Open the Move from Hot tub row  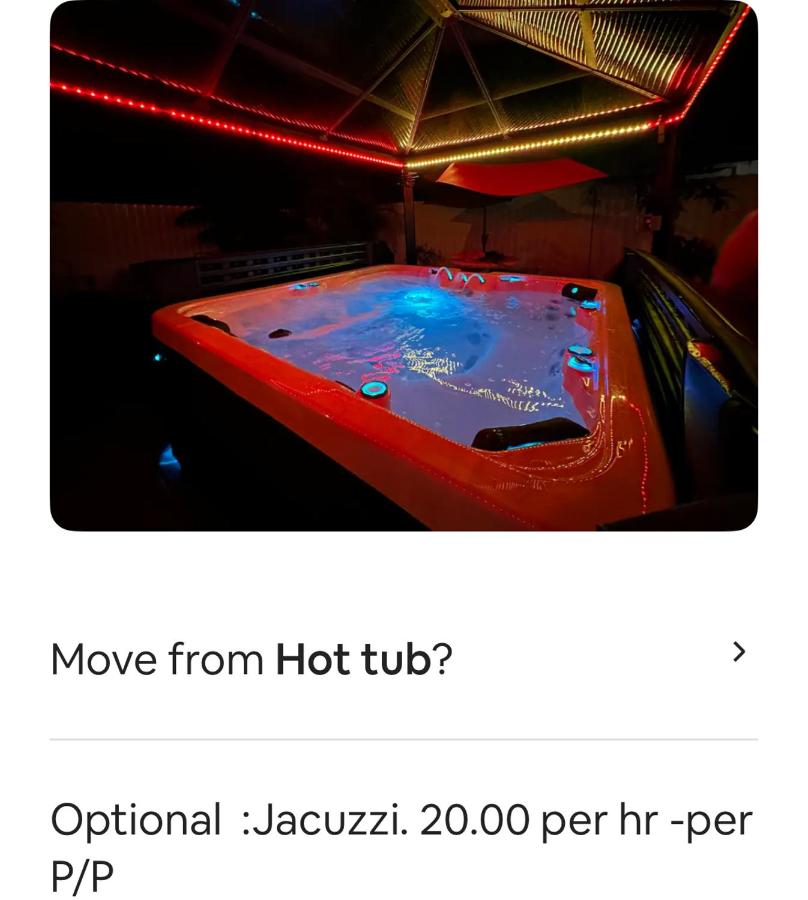pos(403,658)
